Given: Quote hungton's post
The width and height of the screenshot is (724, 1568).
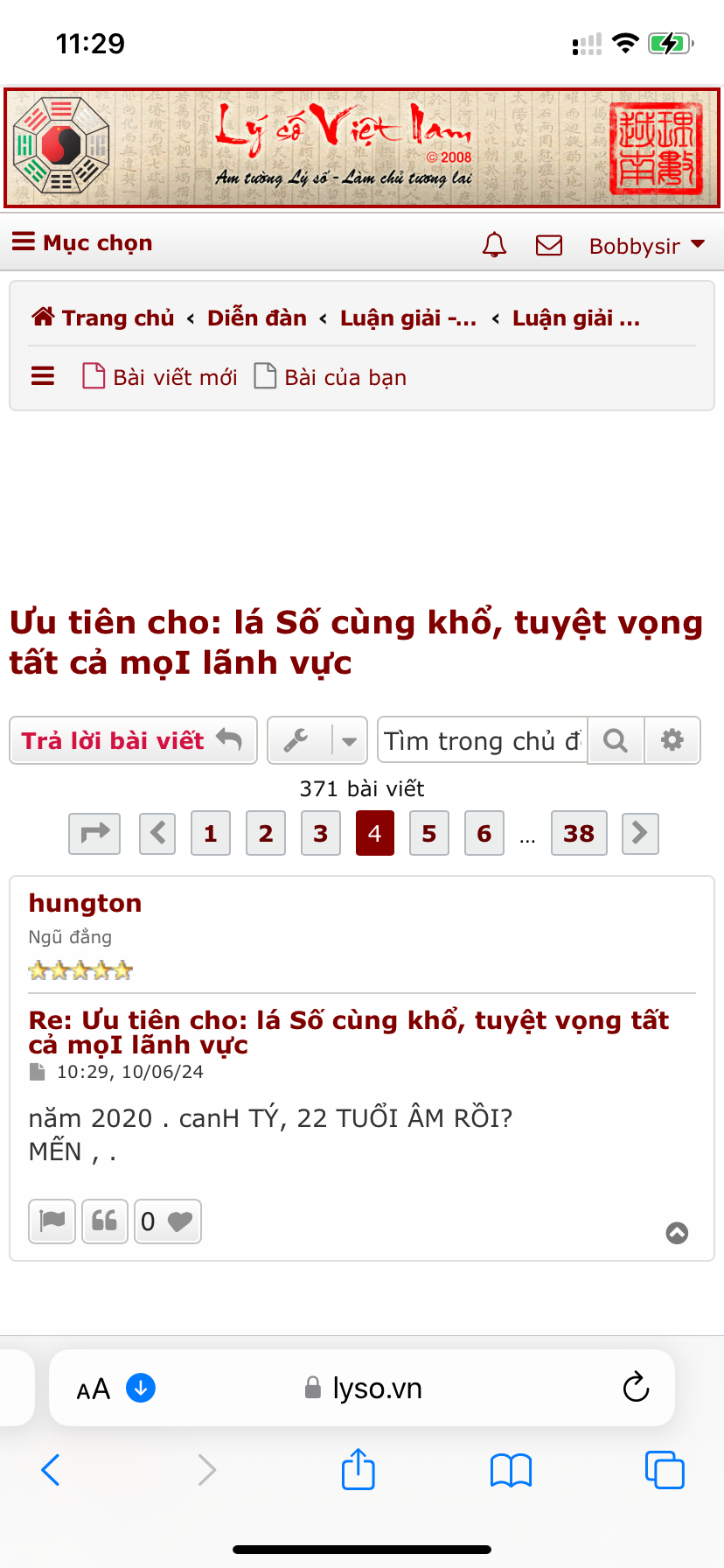Looking at the screenshot, I should (x=105, y=1221).
